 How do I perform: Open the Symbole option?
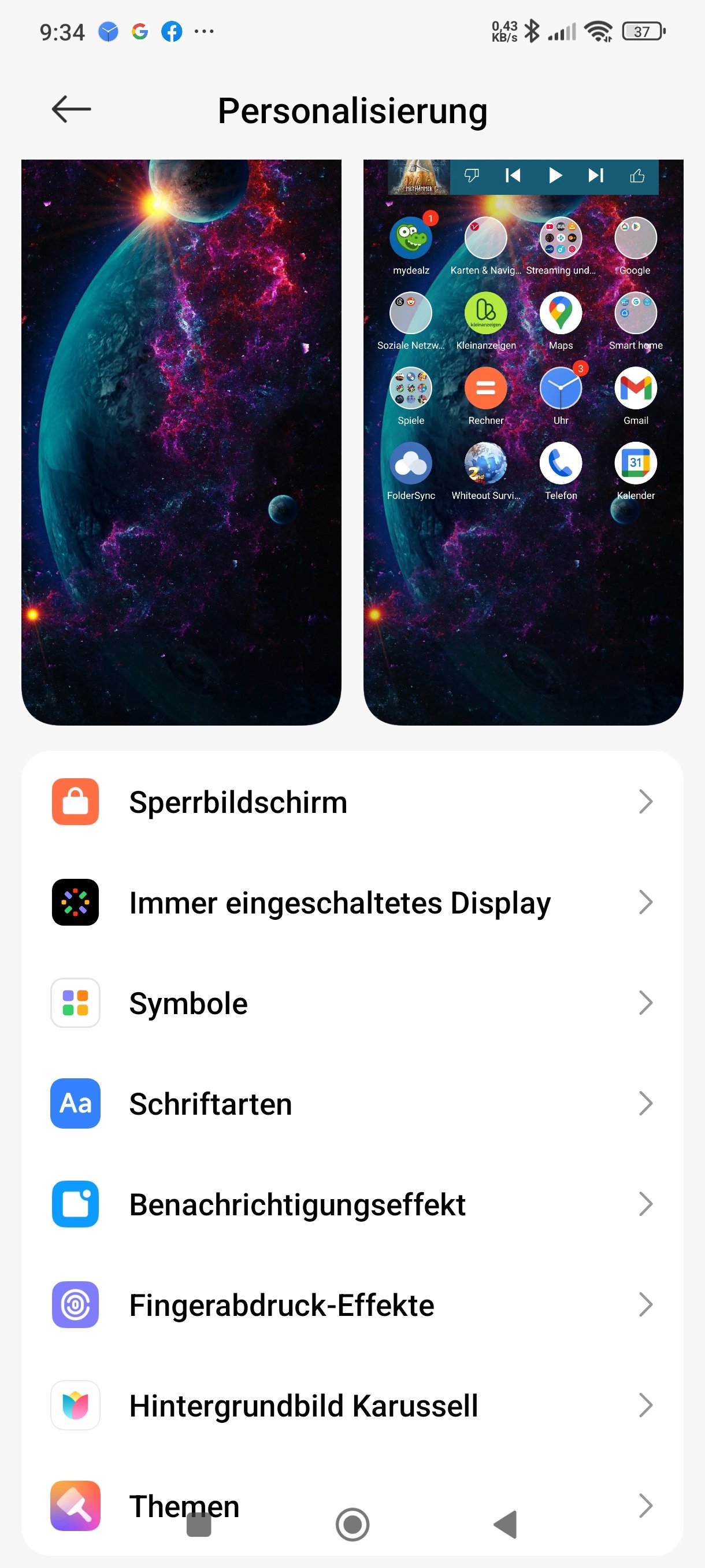[x=352, y=1003]
